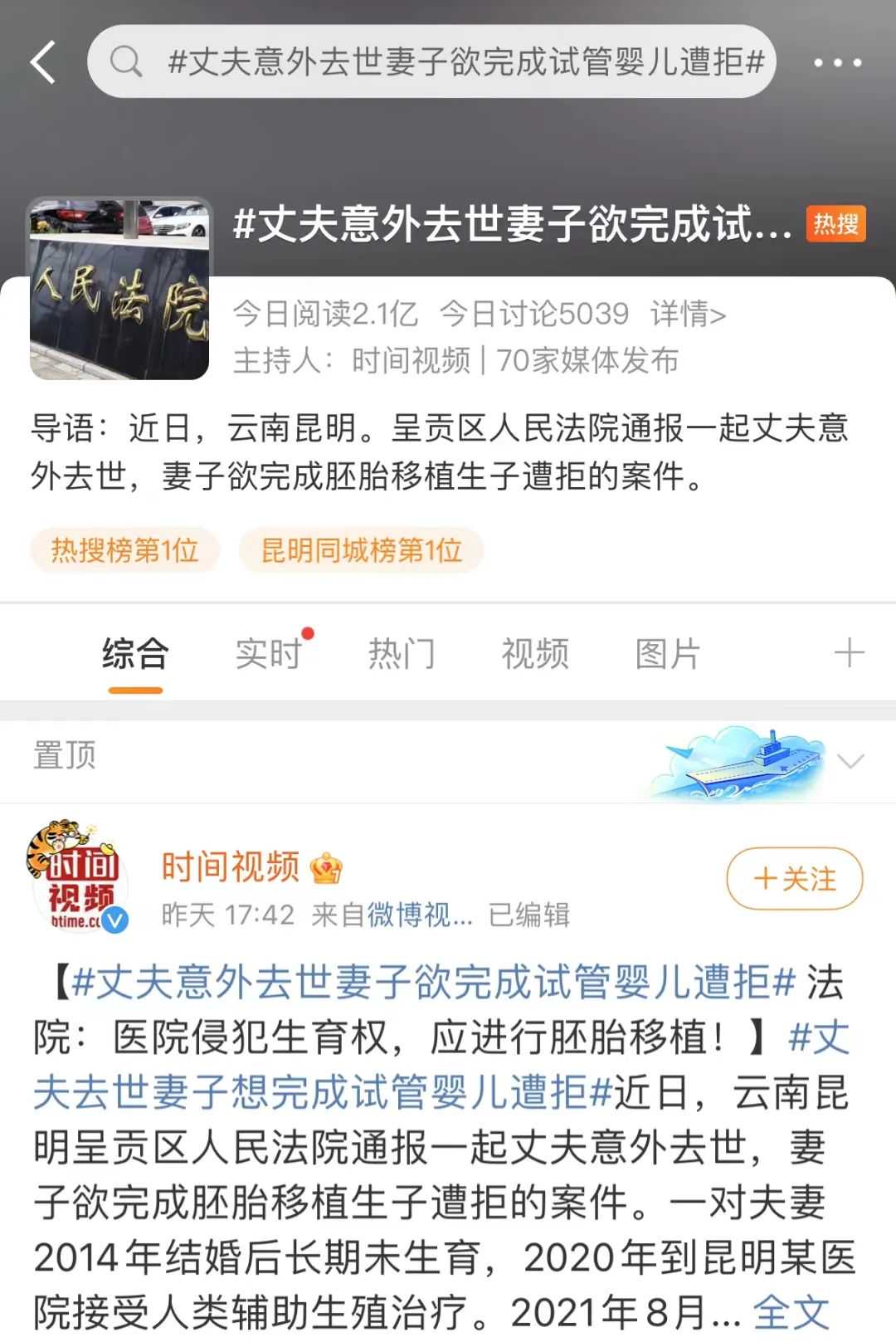The image size is (896, 1342).
Task: Tap the back arrow to exit search
Action: pyautogui.click(x=43, y=61)
